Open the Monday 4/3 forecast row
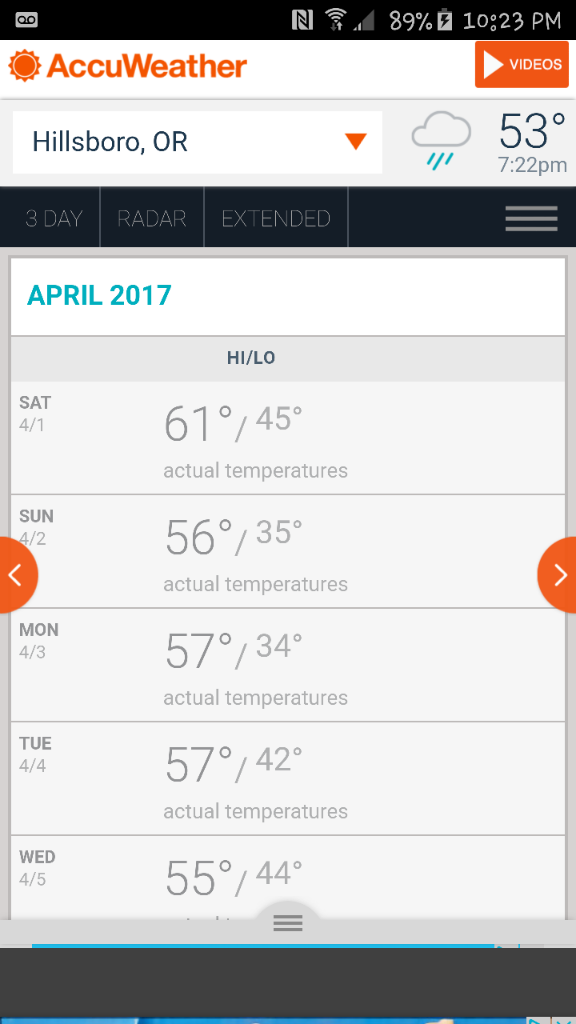 pos(288,665)
